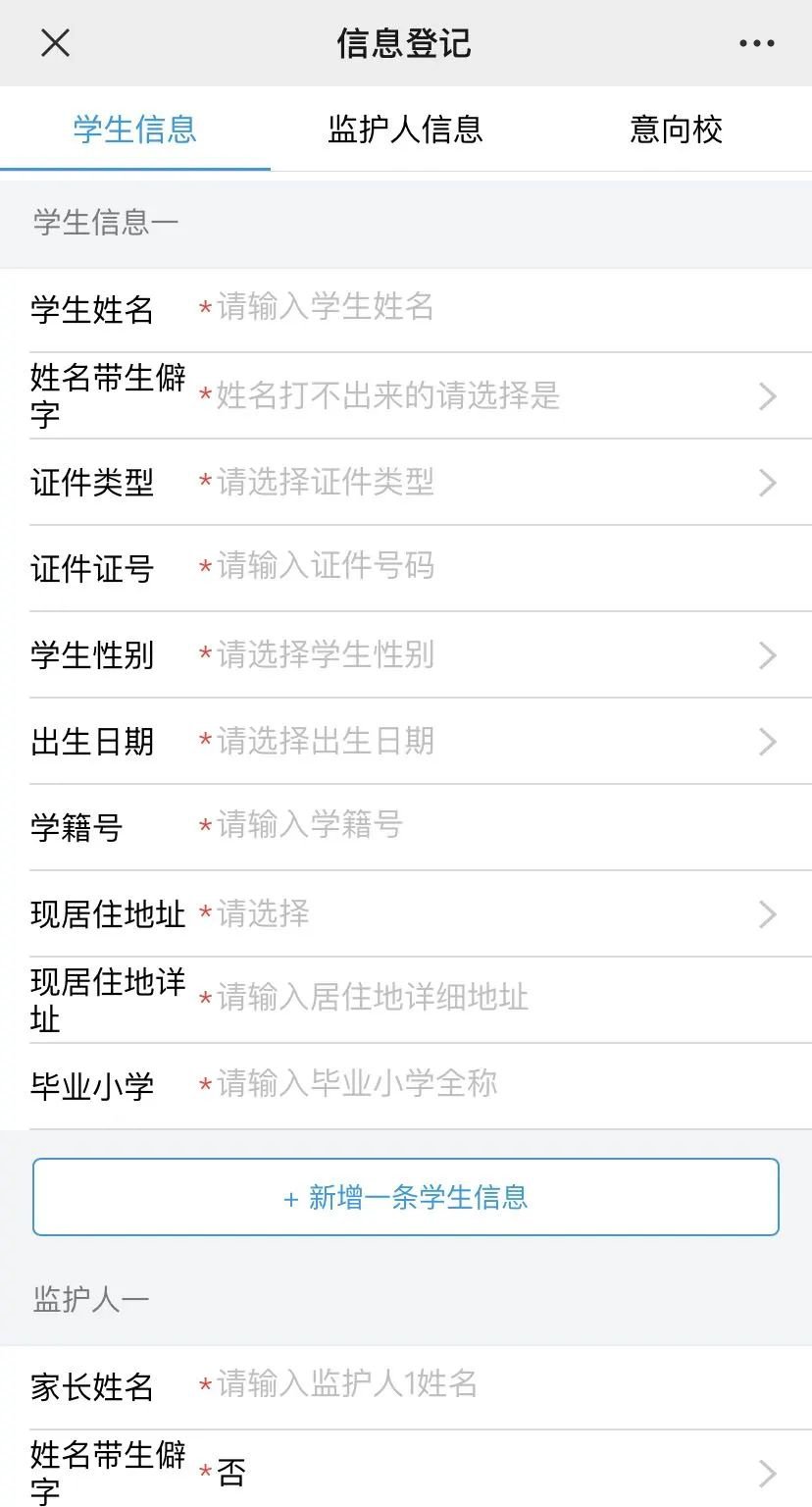Tap the 学籍号 text field
Viewport: 812px width, 1507px height.
click(x=490, y=826)
